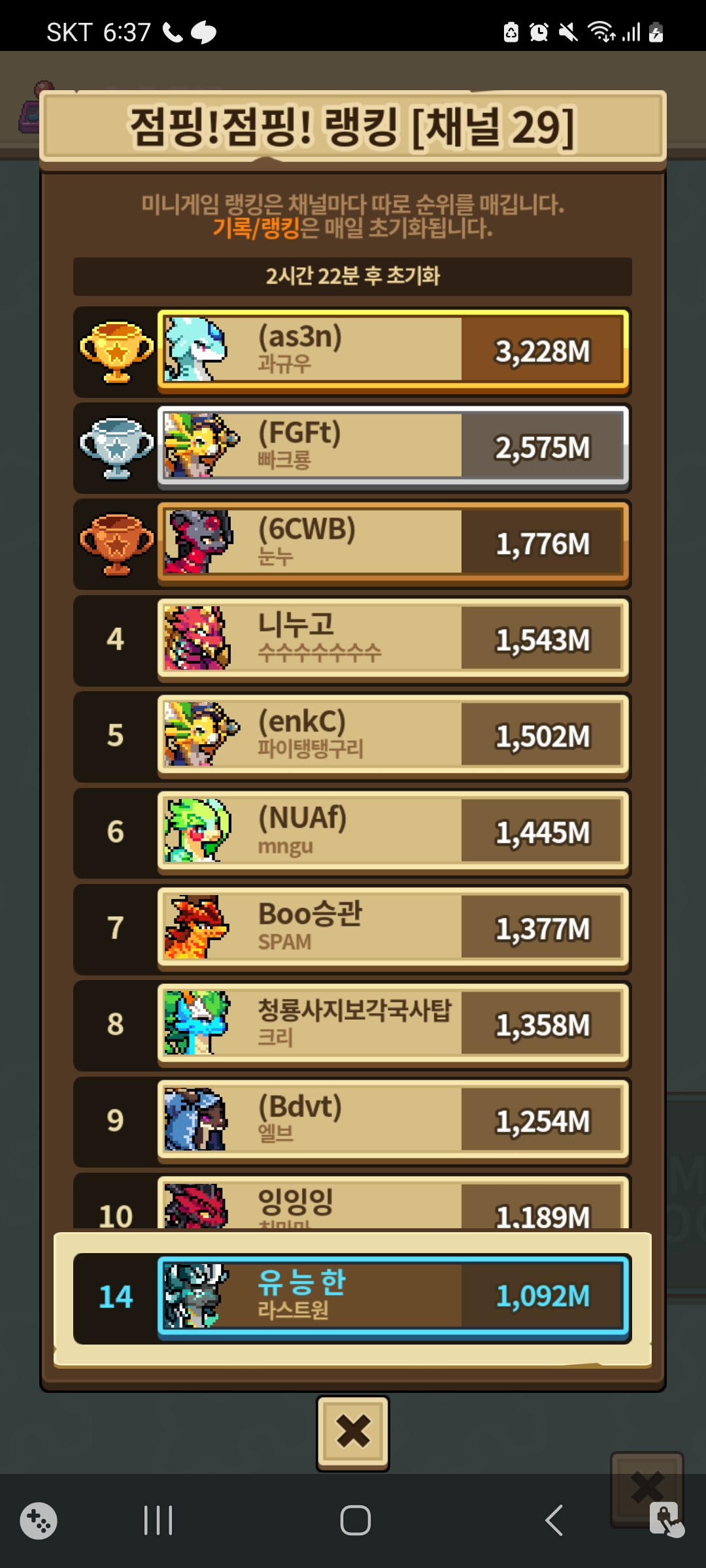Viewport: 706px width, 1568px height.
Task: Go back with system back button
Action: tap(554, 1520)
